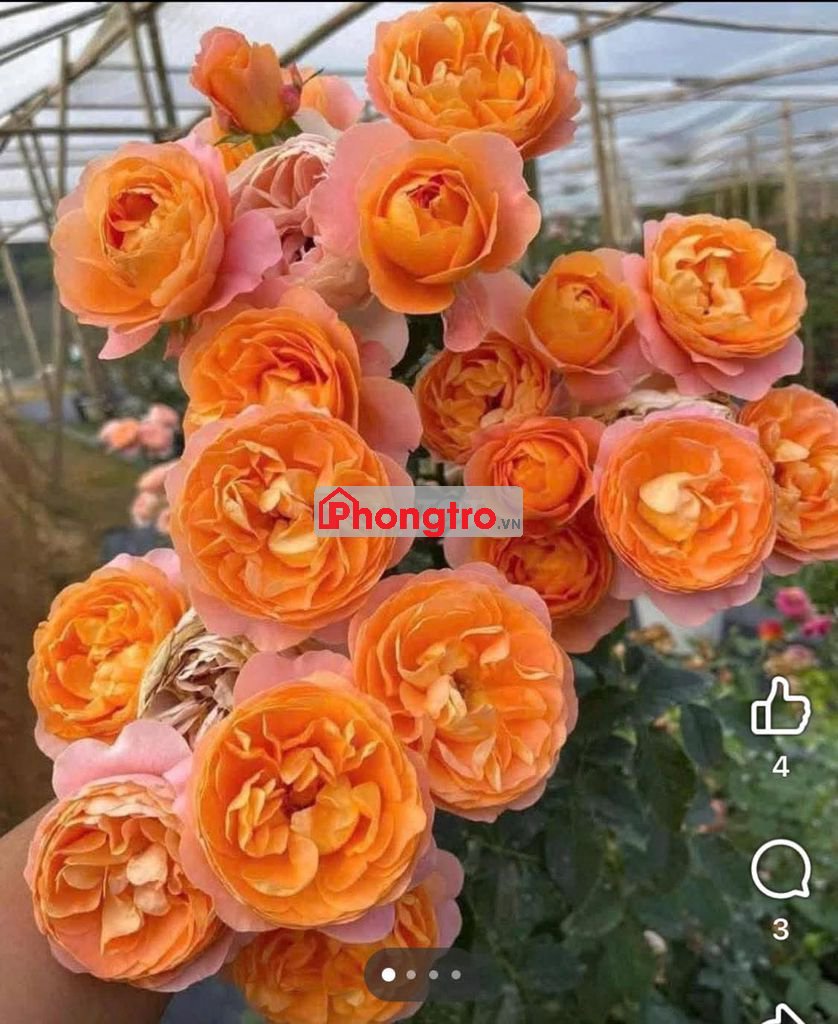Like this rose photo post
The image size is (838, 1024).
click(780, 708)
